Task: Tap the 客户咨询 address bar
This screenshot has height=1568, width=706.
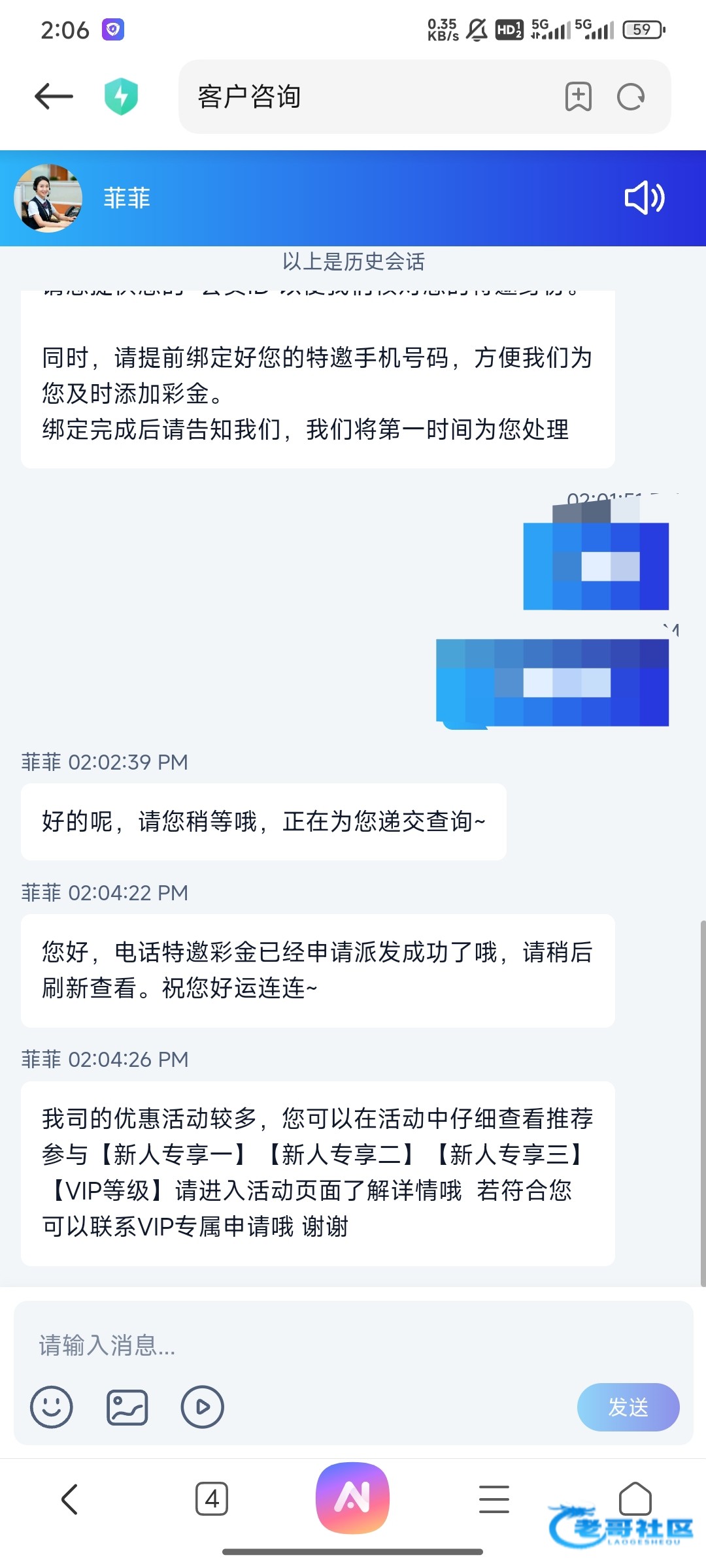Action: click(x=366, y=97)
